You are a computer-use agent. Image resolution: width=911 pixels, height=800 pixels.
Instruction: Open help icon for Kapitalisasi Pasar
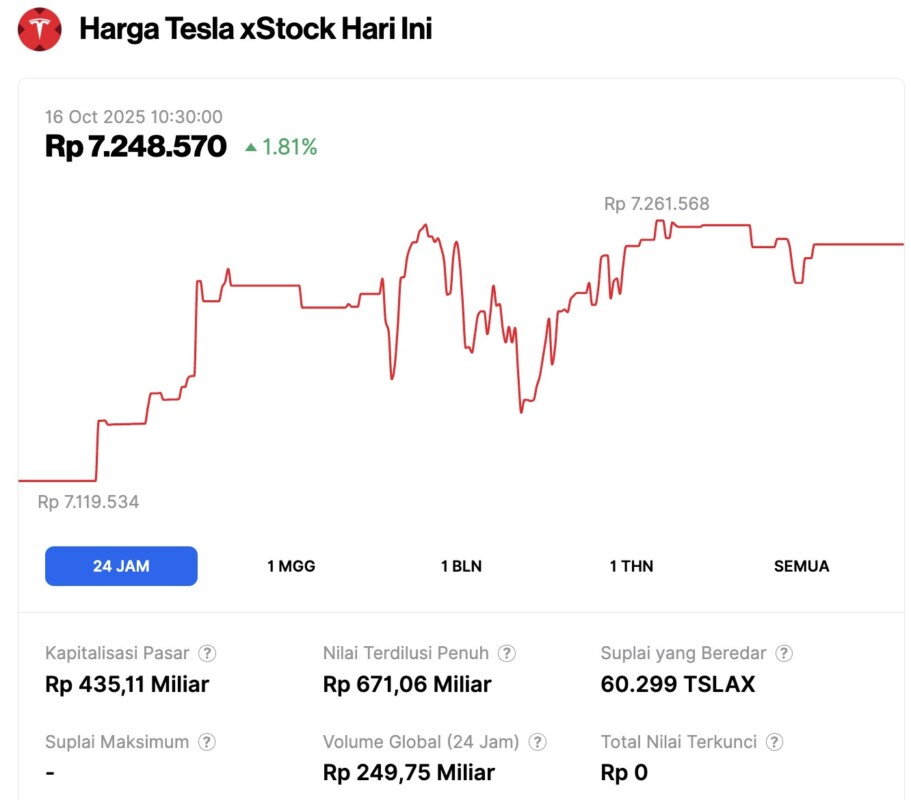tap(207, 653)
